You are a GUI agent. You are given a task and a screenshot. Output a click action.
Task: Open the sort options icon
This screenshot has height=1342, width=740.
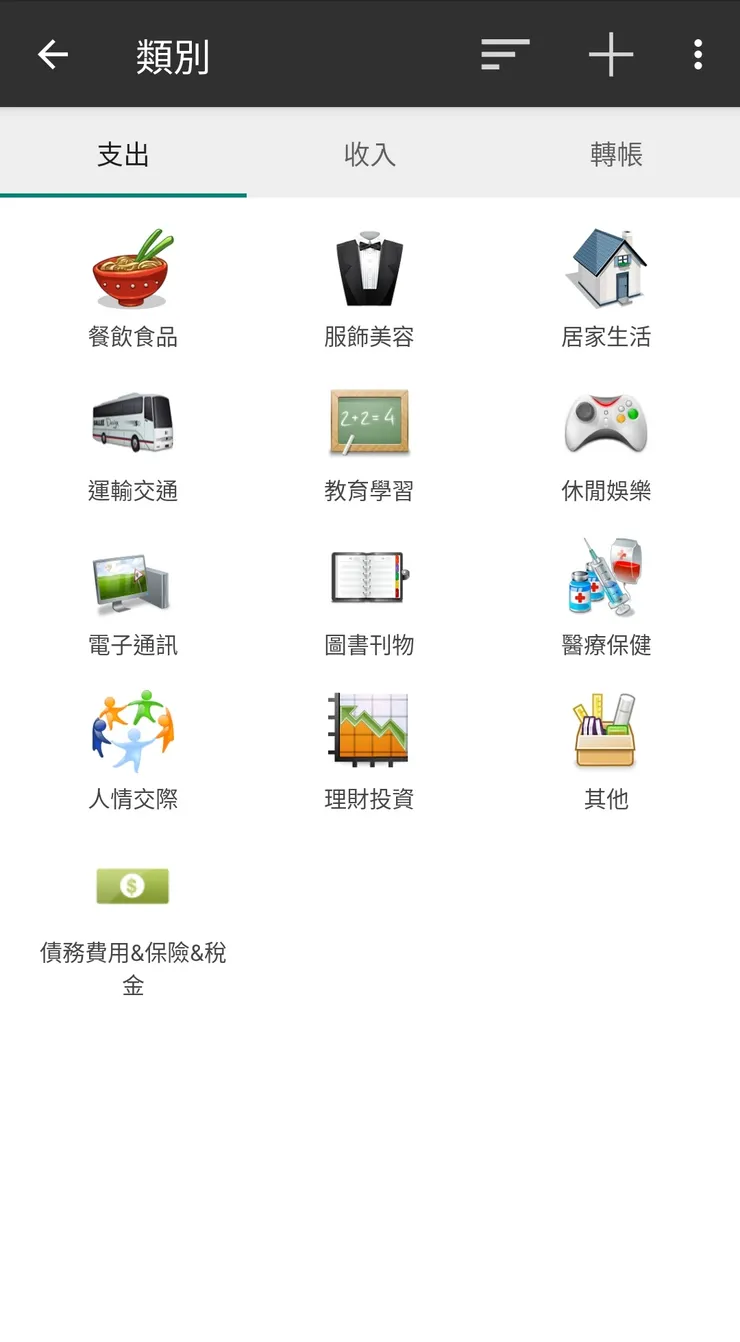pyautogui.click(x=505, y=55)
